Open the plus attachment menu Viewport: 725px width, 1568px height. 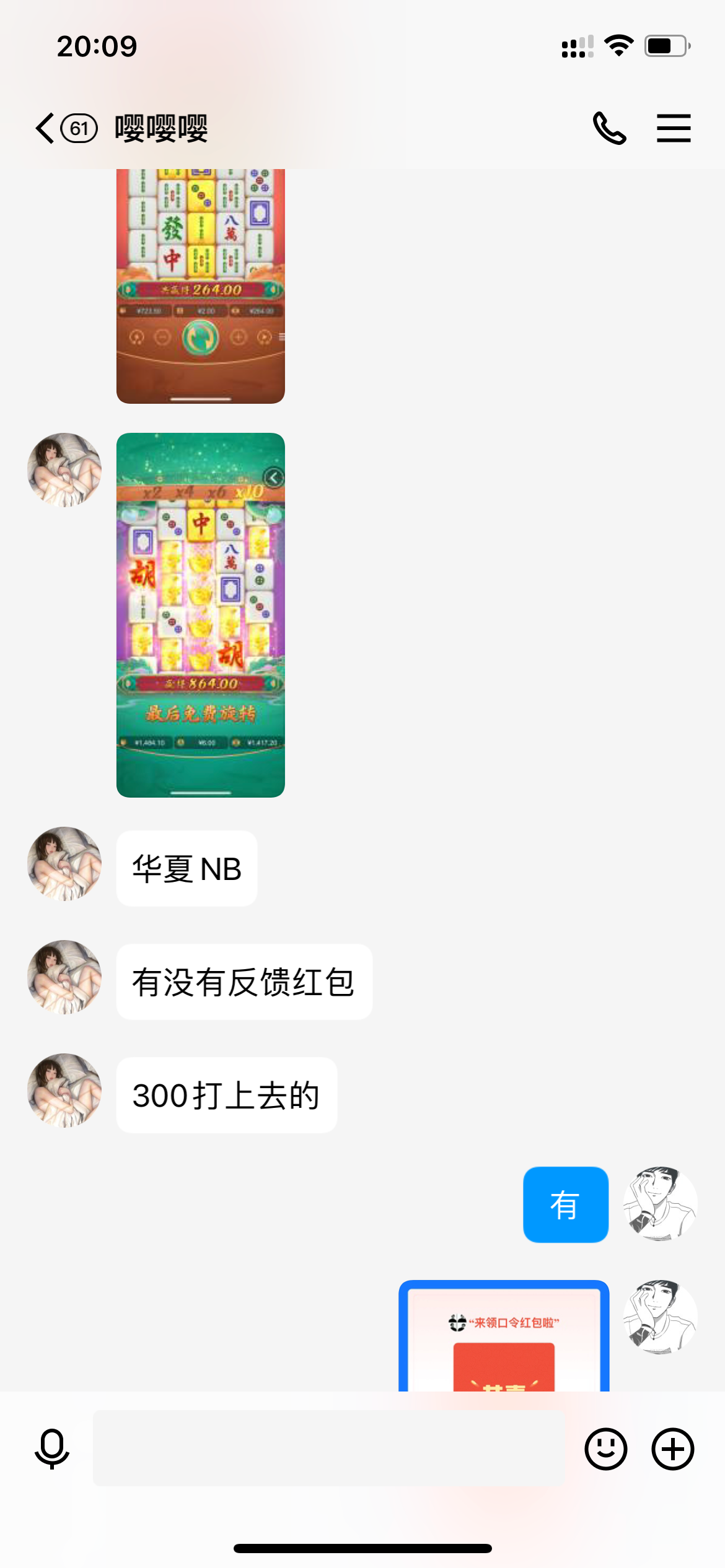pyautogui.click(x=672, y=1448)
